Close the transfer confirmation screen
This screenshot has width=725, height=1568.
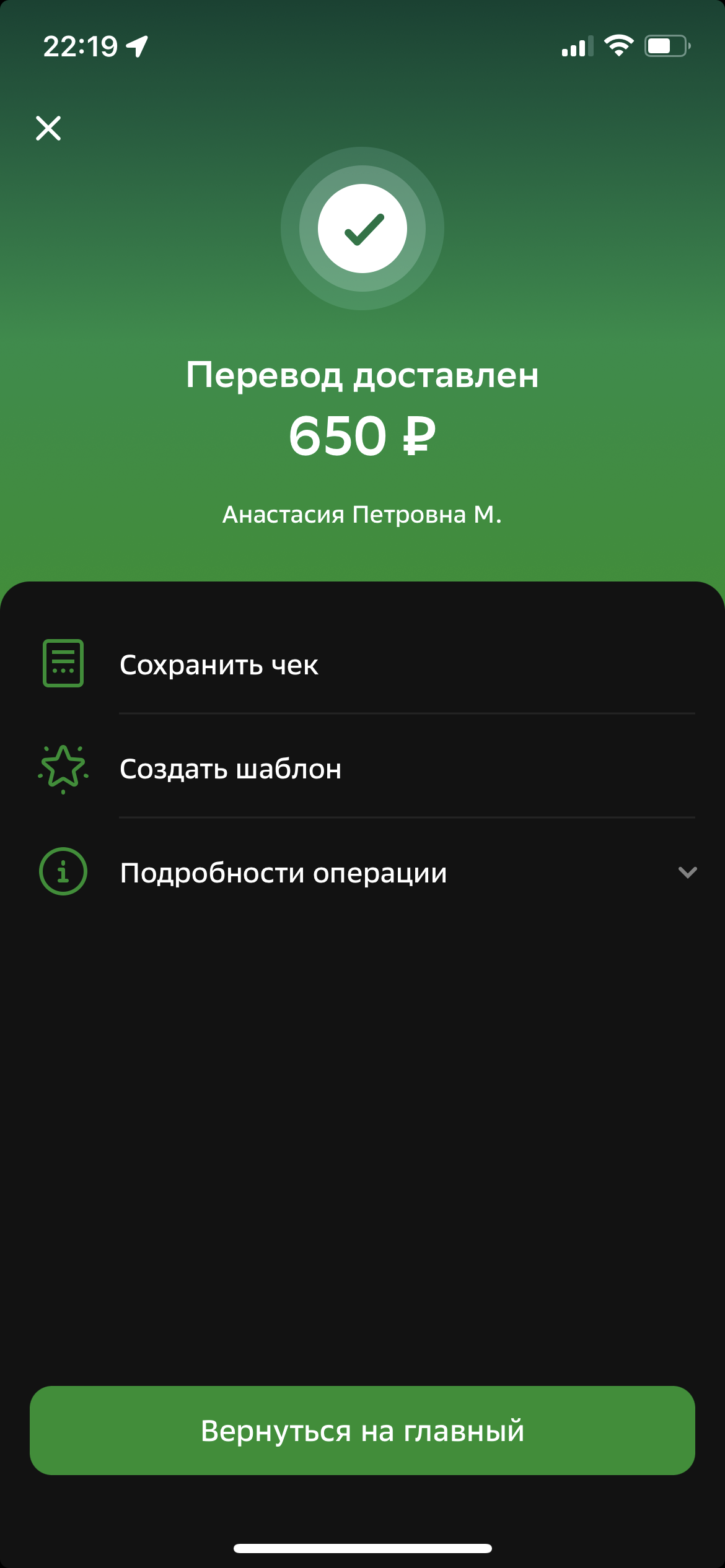click(x=48, y=128)
